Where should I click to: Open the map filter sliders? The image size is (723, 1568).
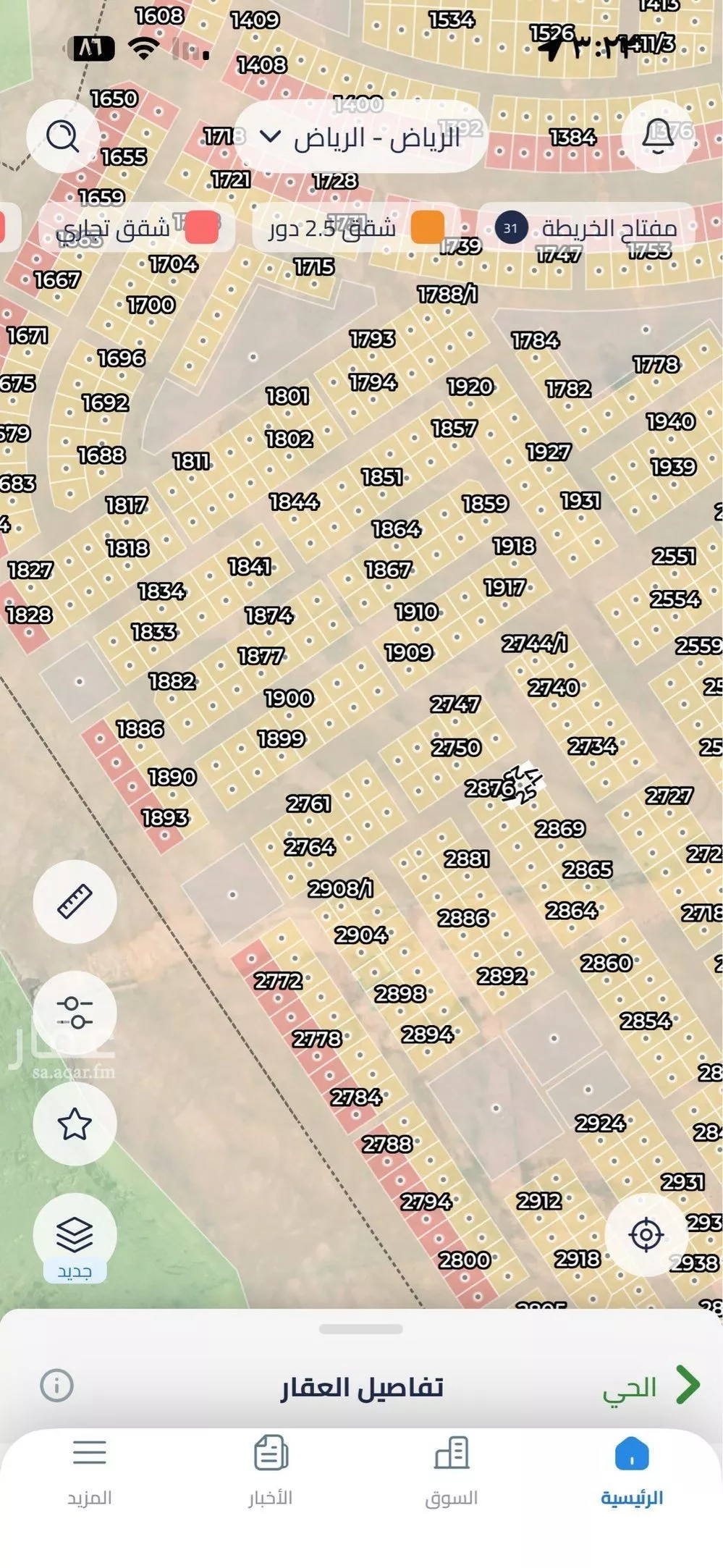tap(75, 1012)
